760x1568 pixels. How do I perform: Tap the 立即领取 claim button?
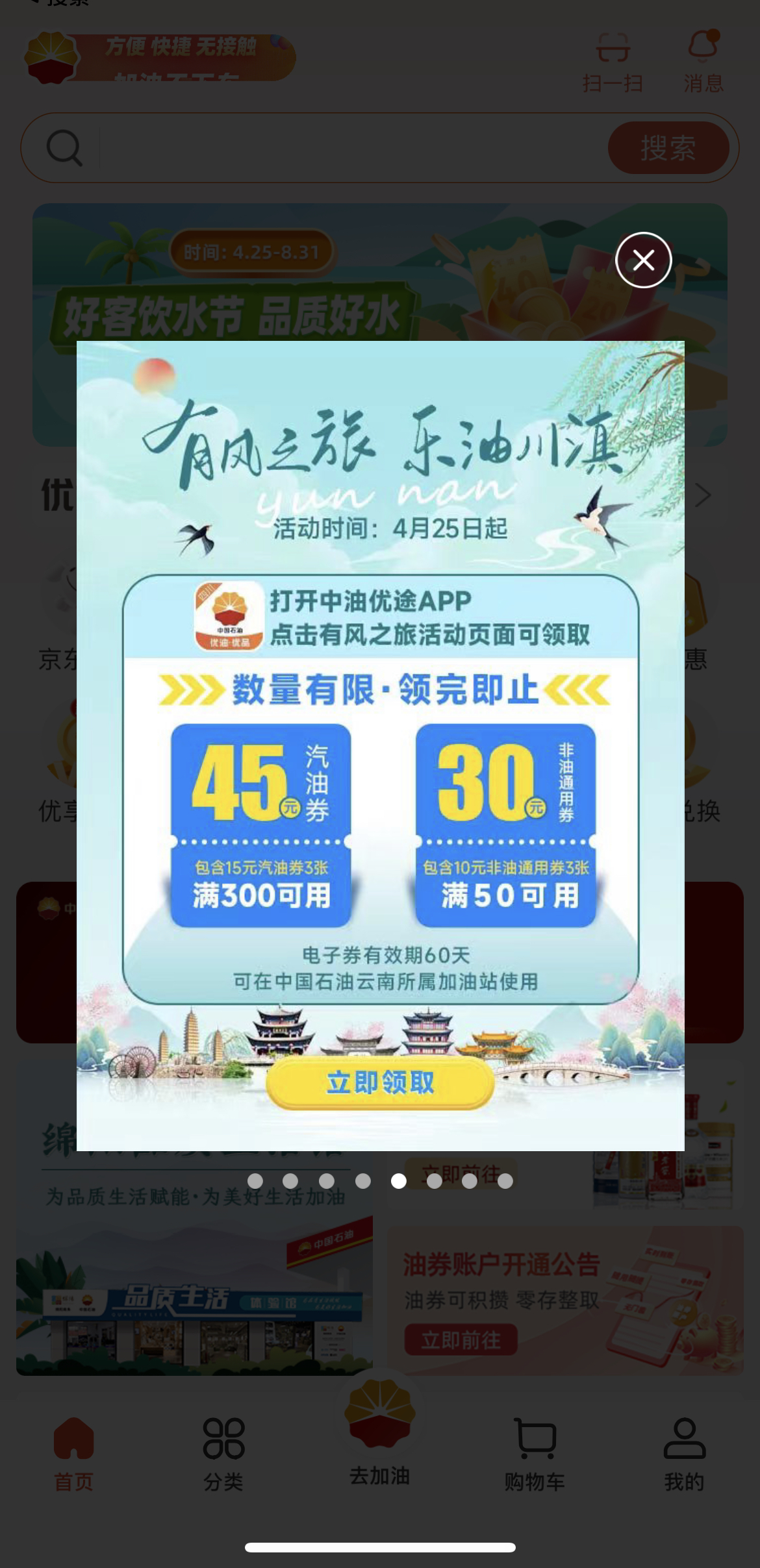(x=380, y=1082)
